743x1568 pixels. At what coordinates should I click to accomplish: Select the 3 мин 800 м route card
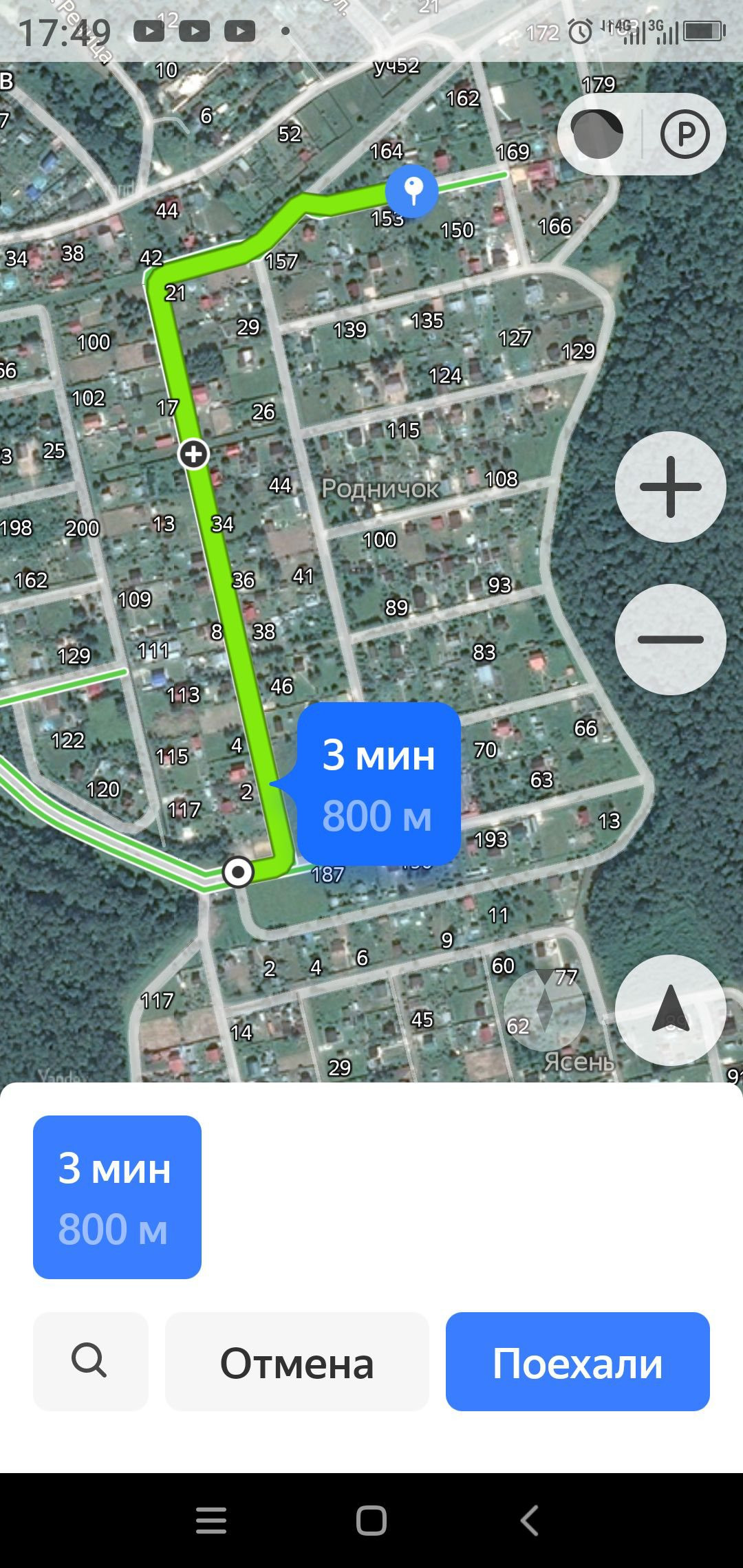[117, 1197]
